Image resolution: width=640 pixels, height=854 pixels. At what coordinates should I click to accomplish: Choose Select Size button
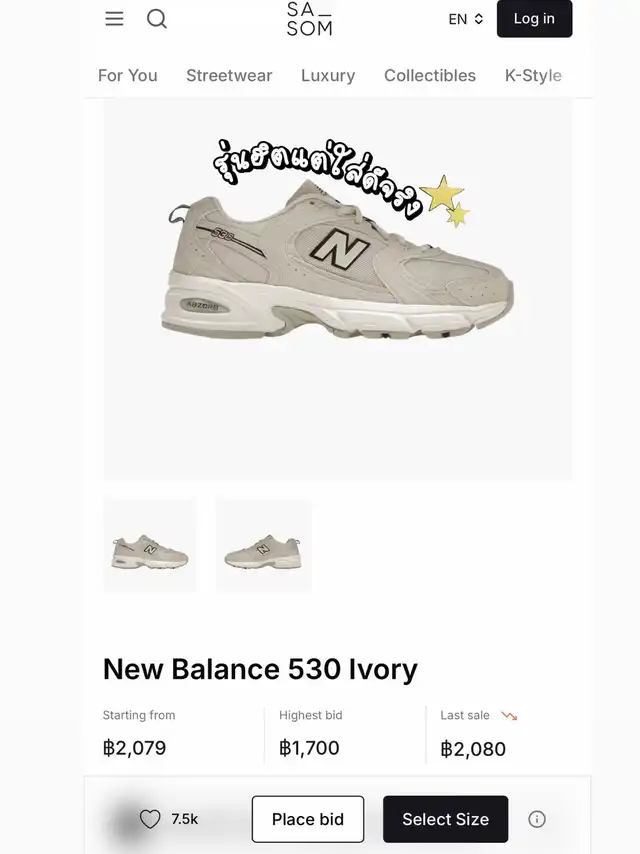pos(445,819)
